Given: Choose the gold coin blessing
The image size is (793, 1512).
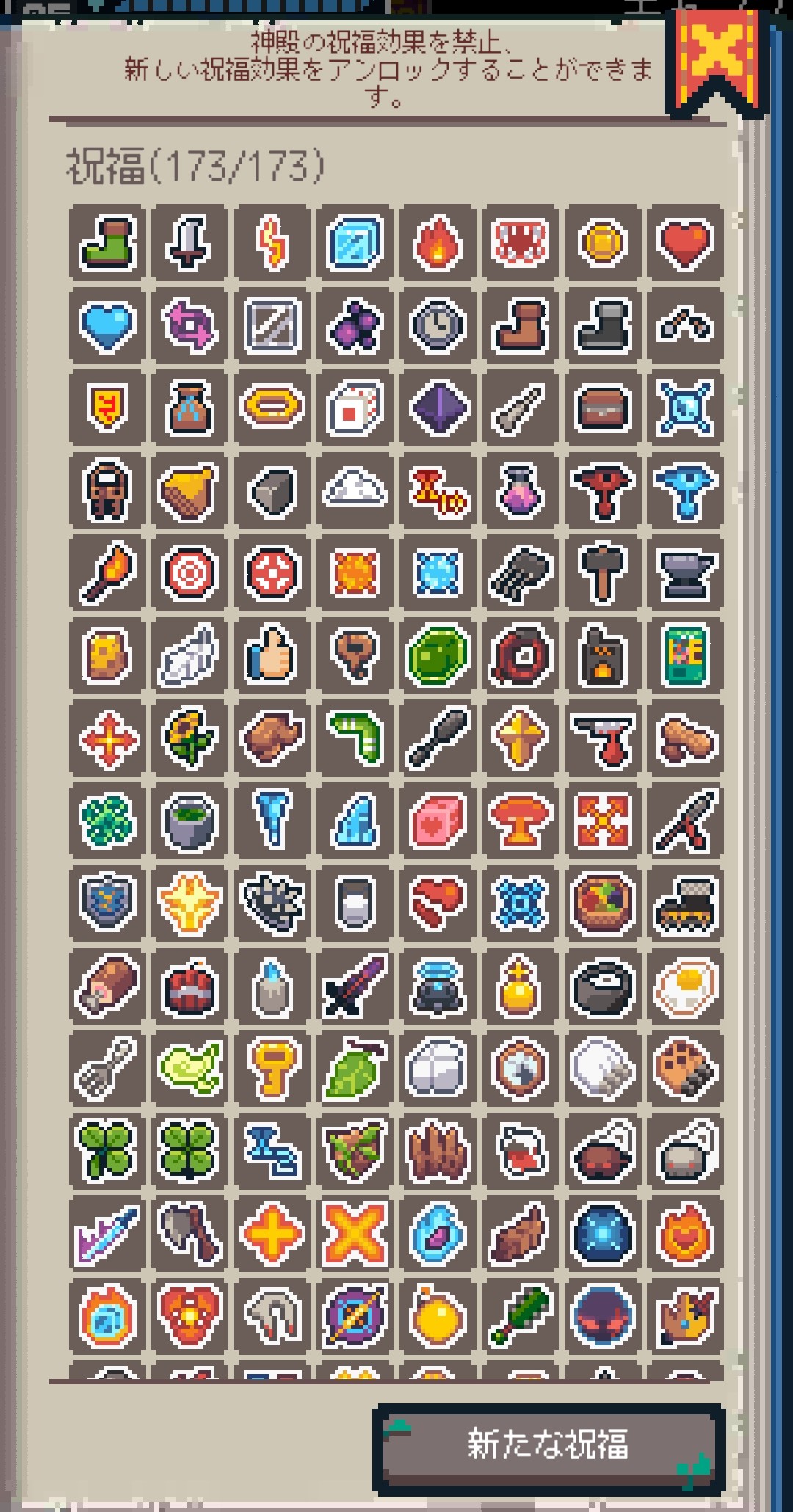Looking at the screenshot, I should [602, 242].
